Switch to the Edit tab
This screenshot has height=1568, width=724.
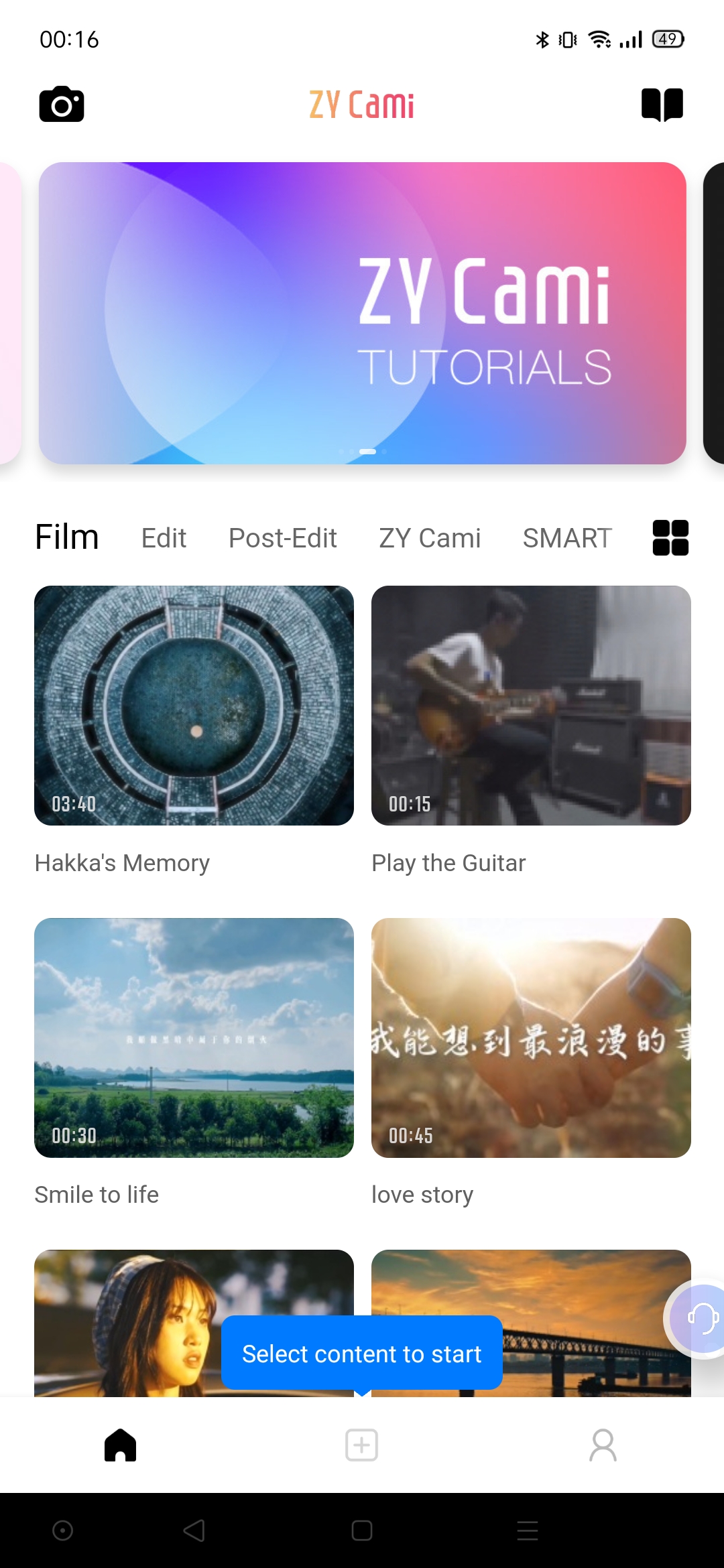pyautogui.click(x=164, y=538)
